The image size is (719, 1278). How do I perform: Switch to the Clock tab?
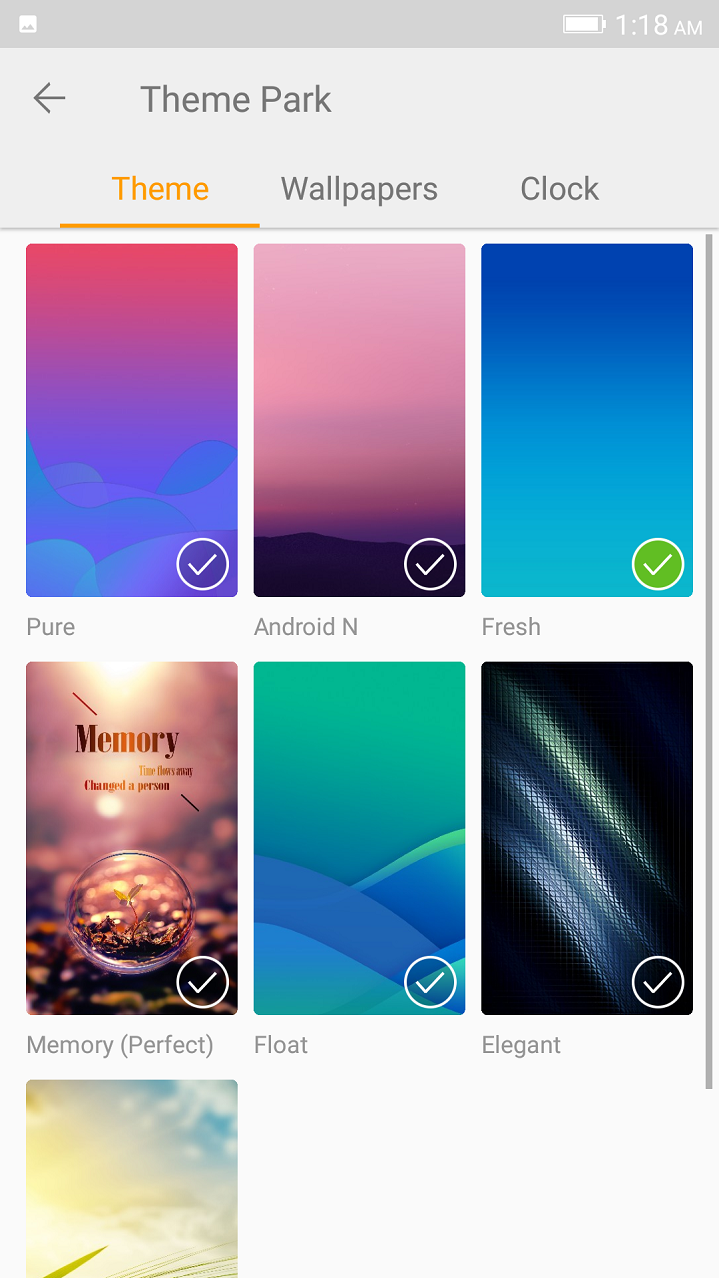[x=559, y=189]
